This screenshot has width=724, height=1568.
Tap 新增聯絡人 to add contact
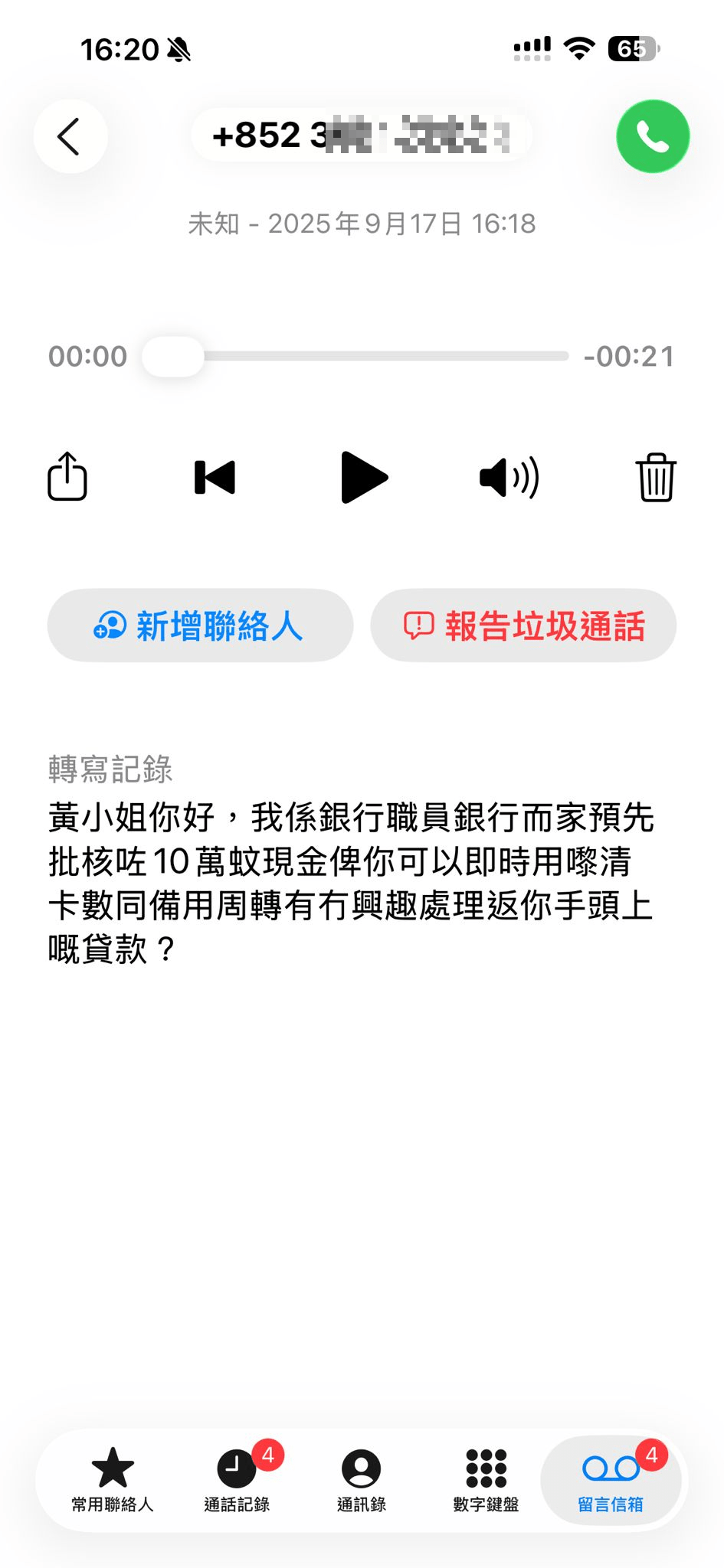point(200,626)
